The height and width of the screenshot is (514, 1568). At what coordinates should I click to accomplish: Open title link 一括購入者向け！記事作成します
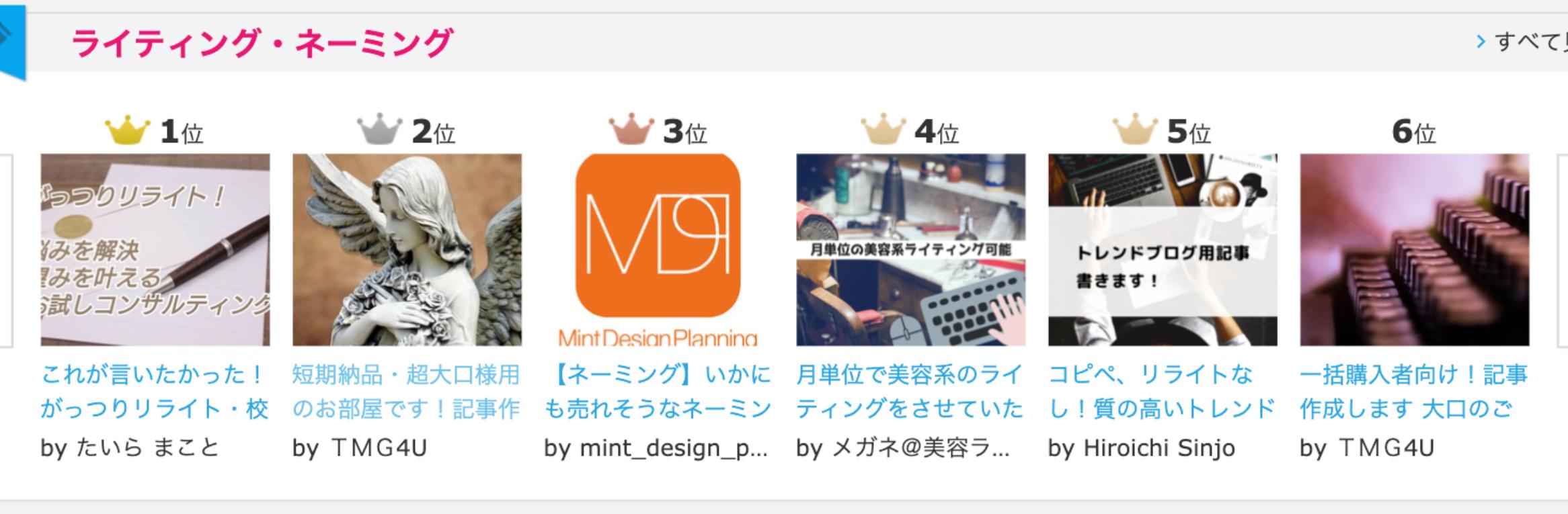1414,392
